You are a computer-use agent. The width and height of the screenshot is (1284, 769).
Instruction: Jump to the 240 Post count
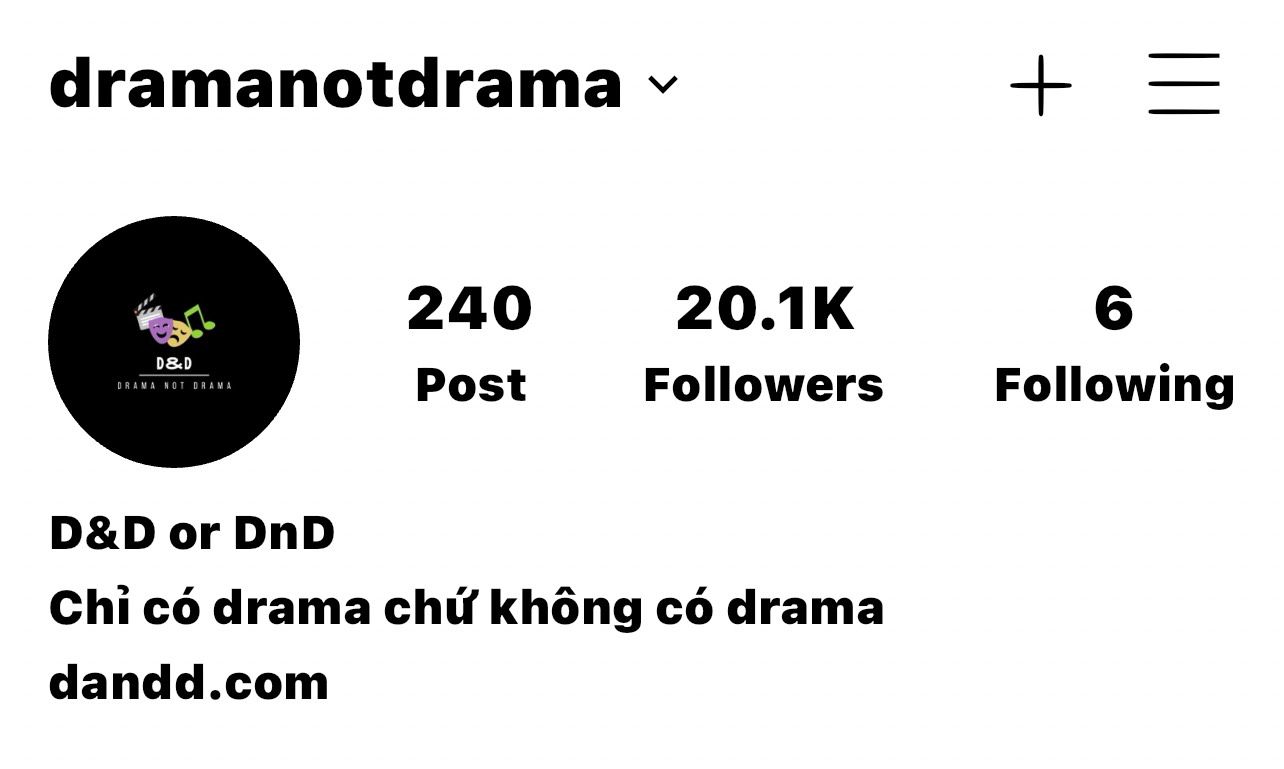pyautogui.click(x=470, y=343)
